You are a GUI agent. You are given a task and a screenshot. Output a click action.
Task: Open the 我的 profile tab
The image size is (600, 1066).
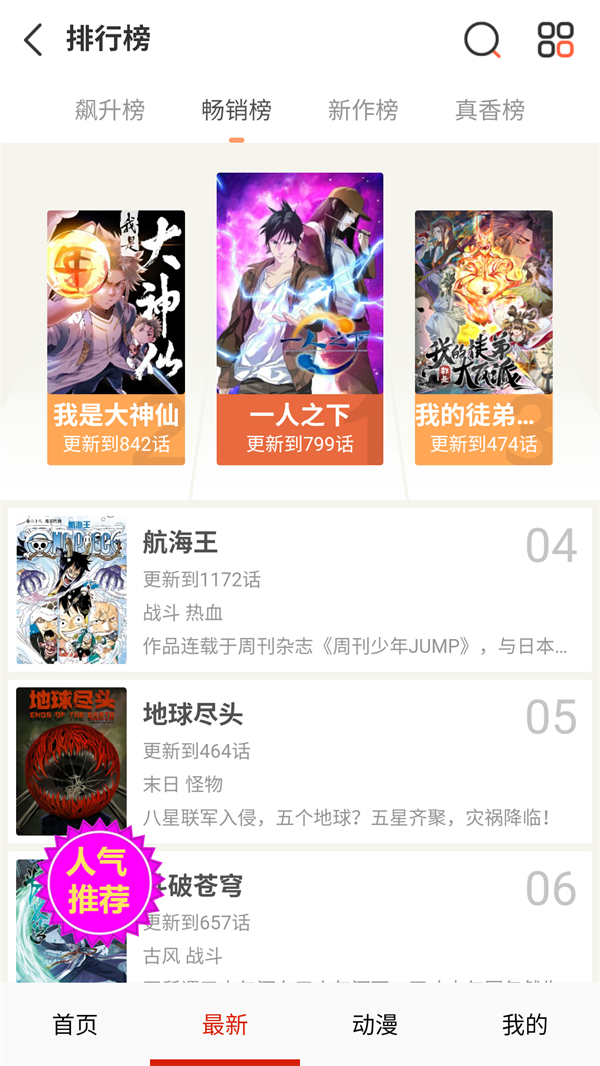tap(525, 1025)
